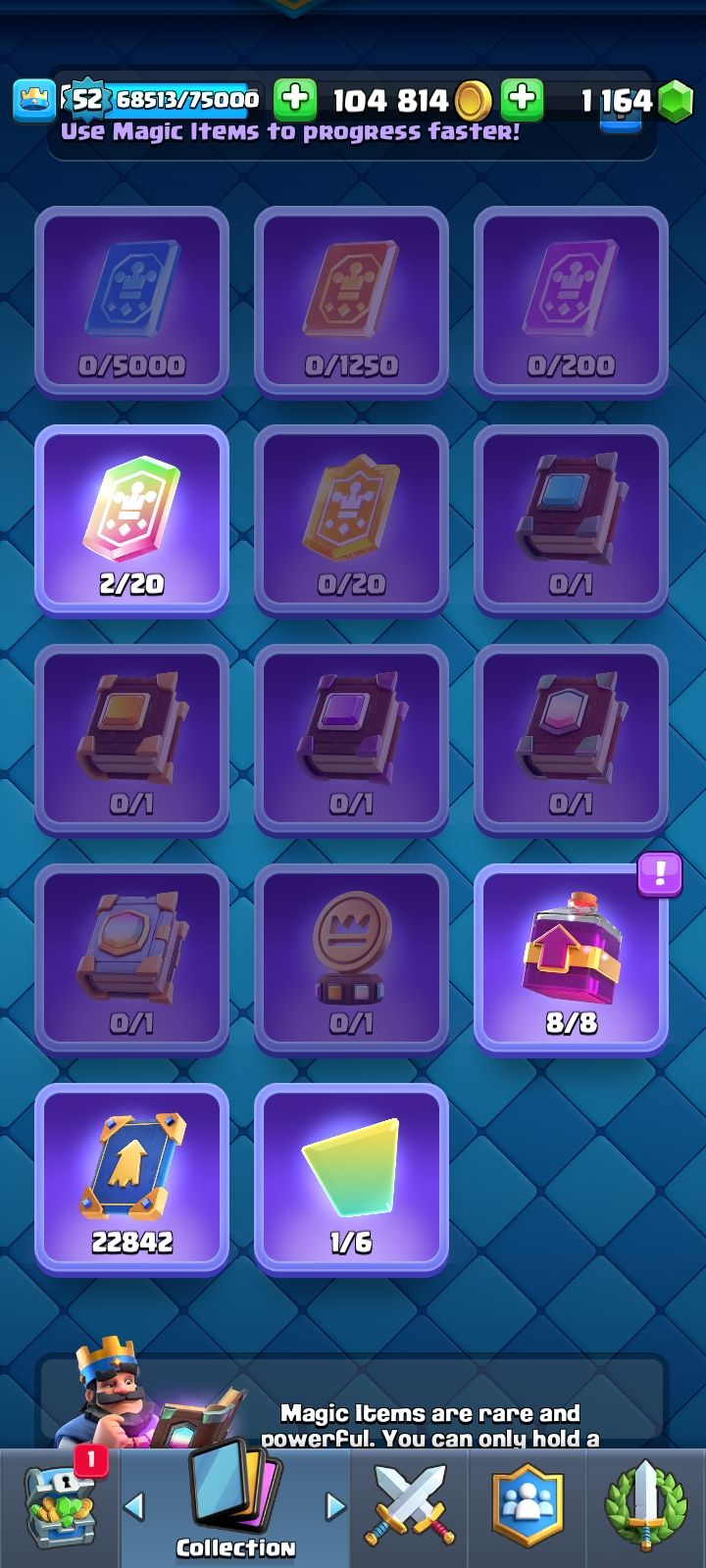The image size is (706, 1568).
Task: Open the yellow shard tile showing 1/6
Action: 351,1179
